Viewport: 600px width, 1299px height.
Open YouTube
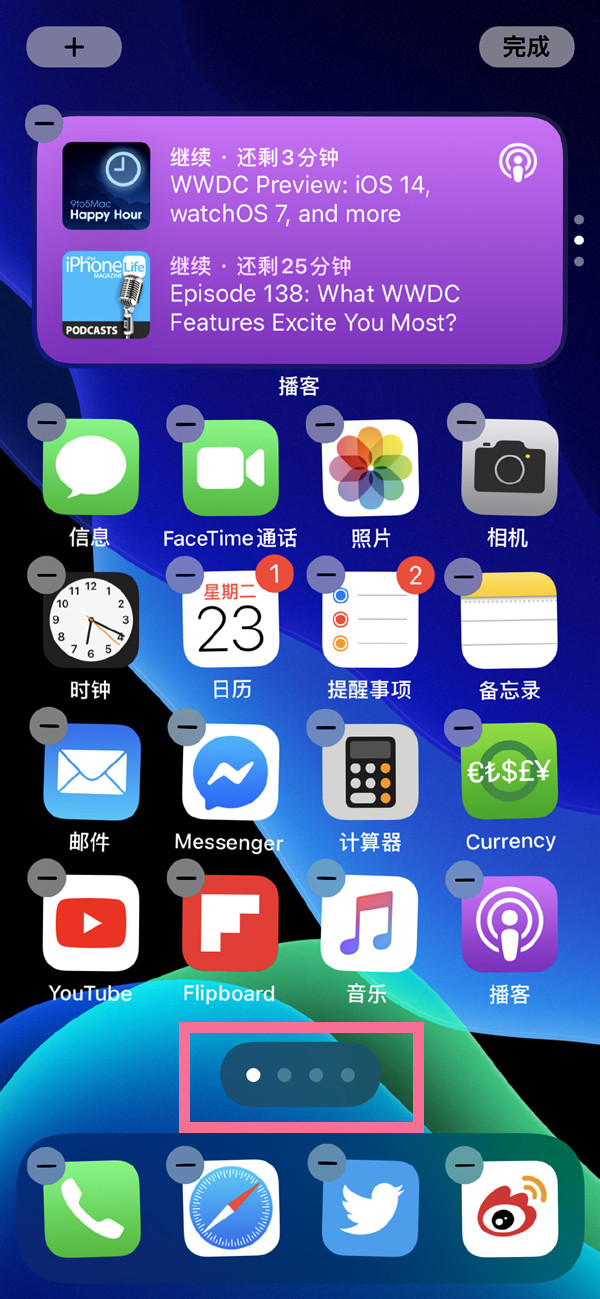click(91, 924)
